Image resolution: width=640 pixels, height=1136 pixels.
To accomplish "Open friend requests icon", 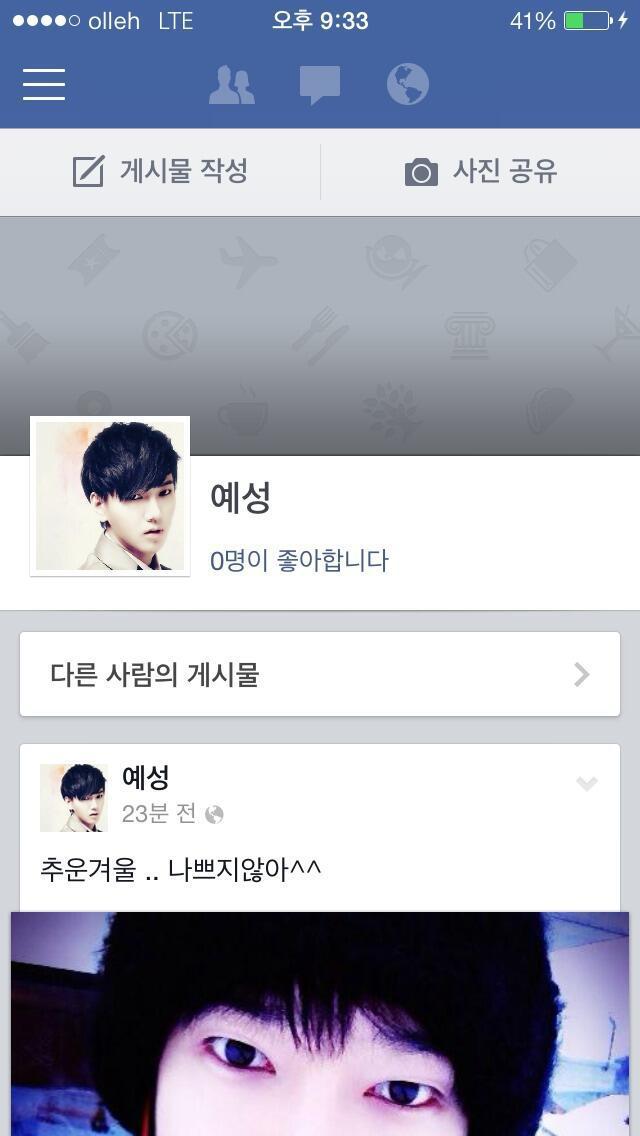I will (x=231, y=85).
